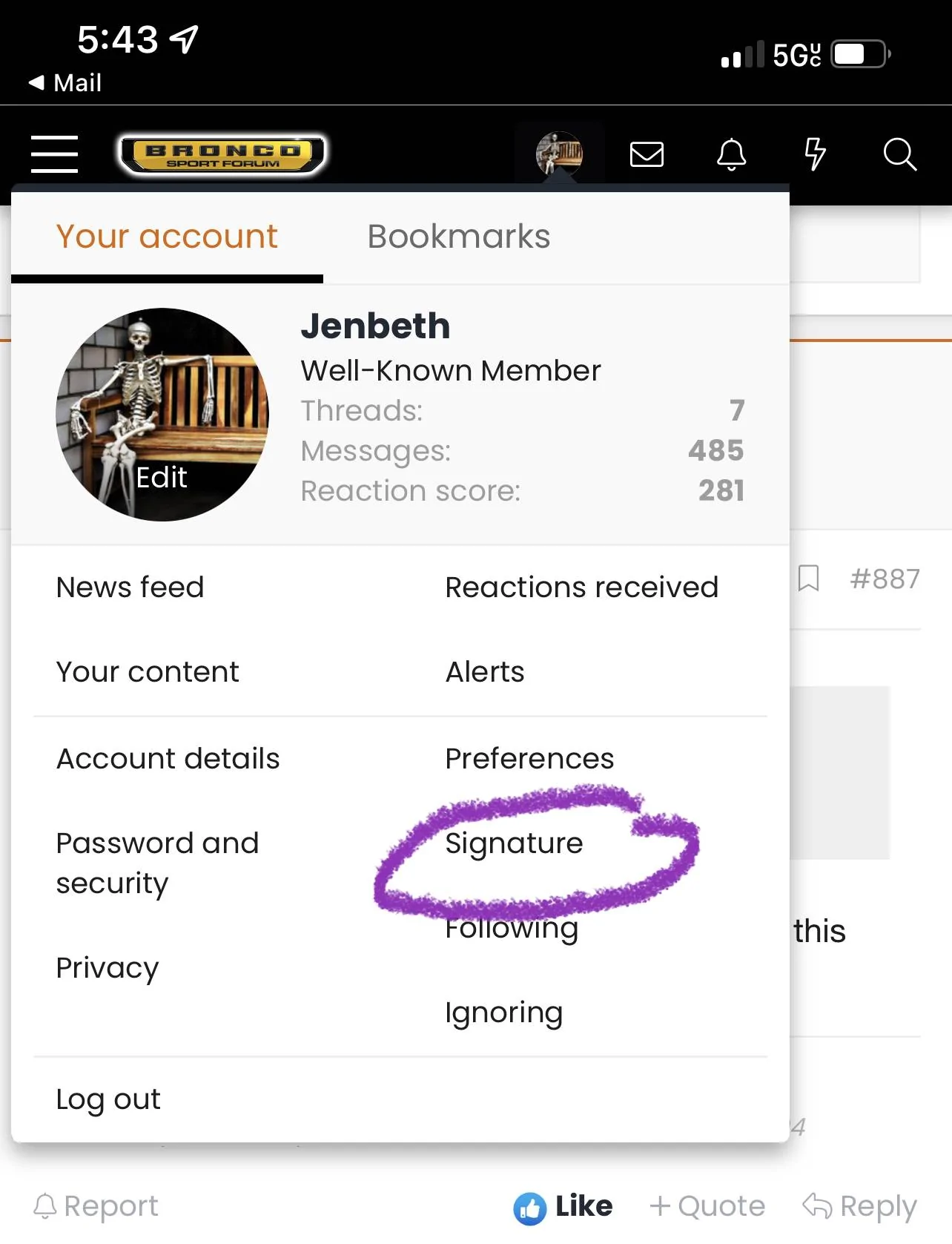View the Ignoring list
Screen dimensions: 952x1244
[x=503, y=1013]
